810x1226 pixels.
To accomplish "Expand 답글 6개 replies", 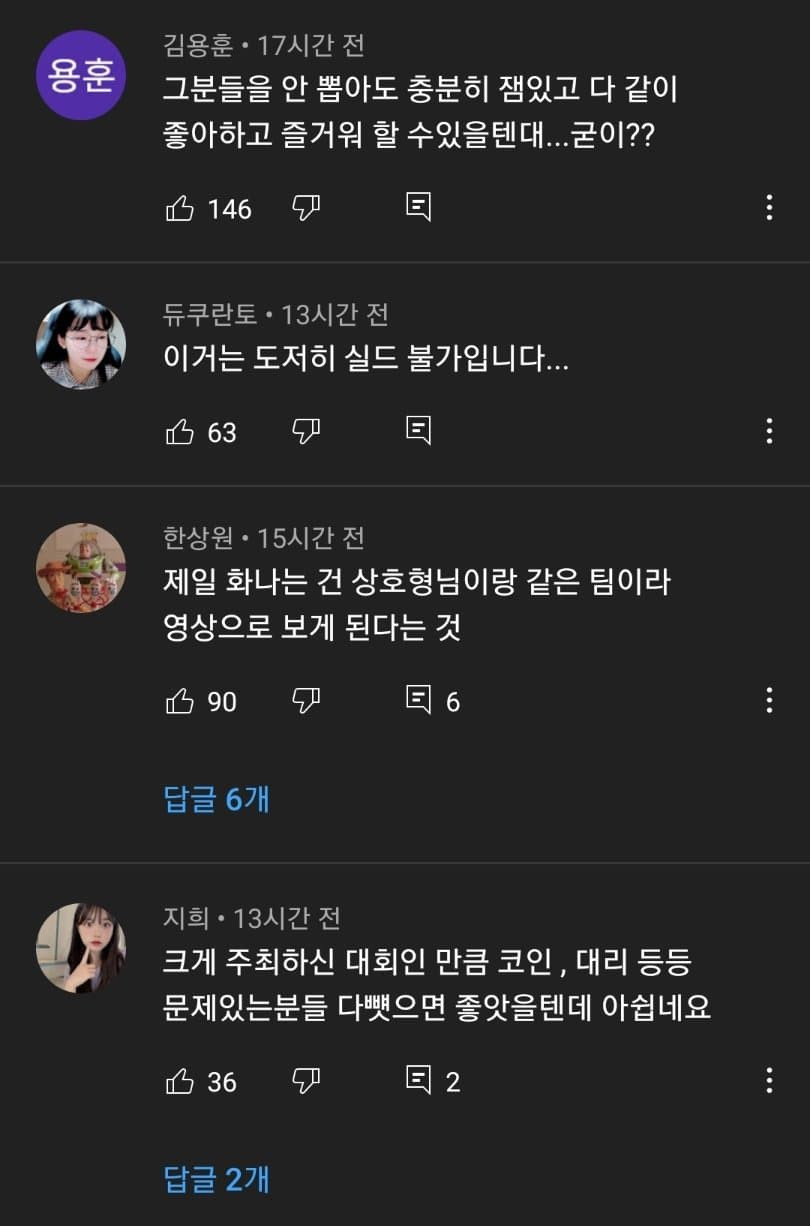I will click(216, 799).
